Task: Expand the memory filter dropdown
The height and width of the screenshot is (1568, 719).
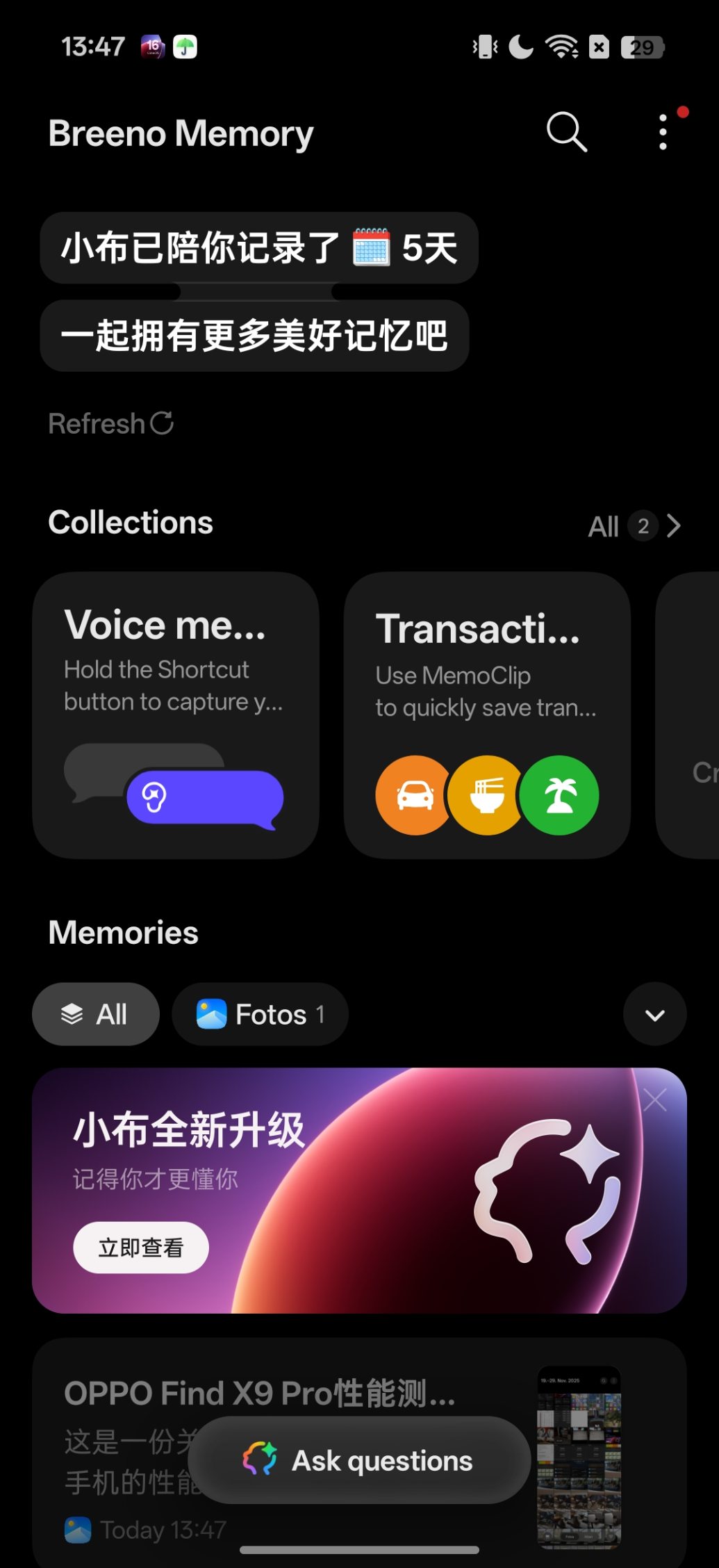Action: [x=654, y=1014]
